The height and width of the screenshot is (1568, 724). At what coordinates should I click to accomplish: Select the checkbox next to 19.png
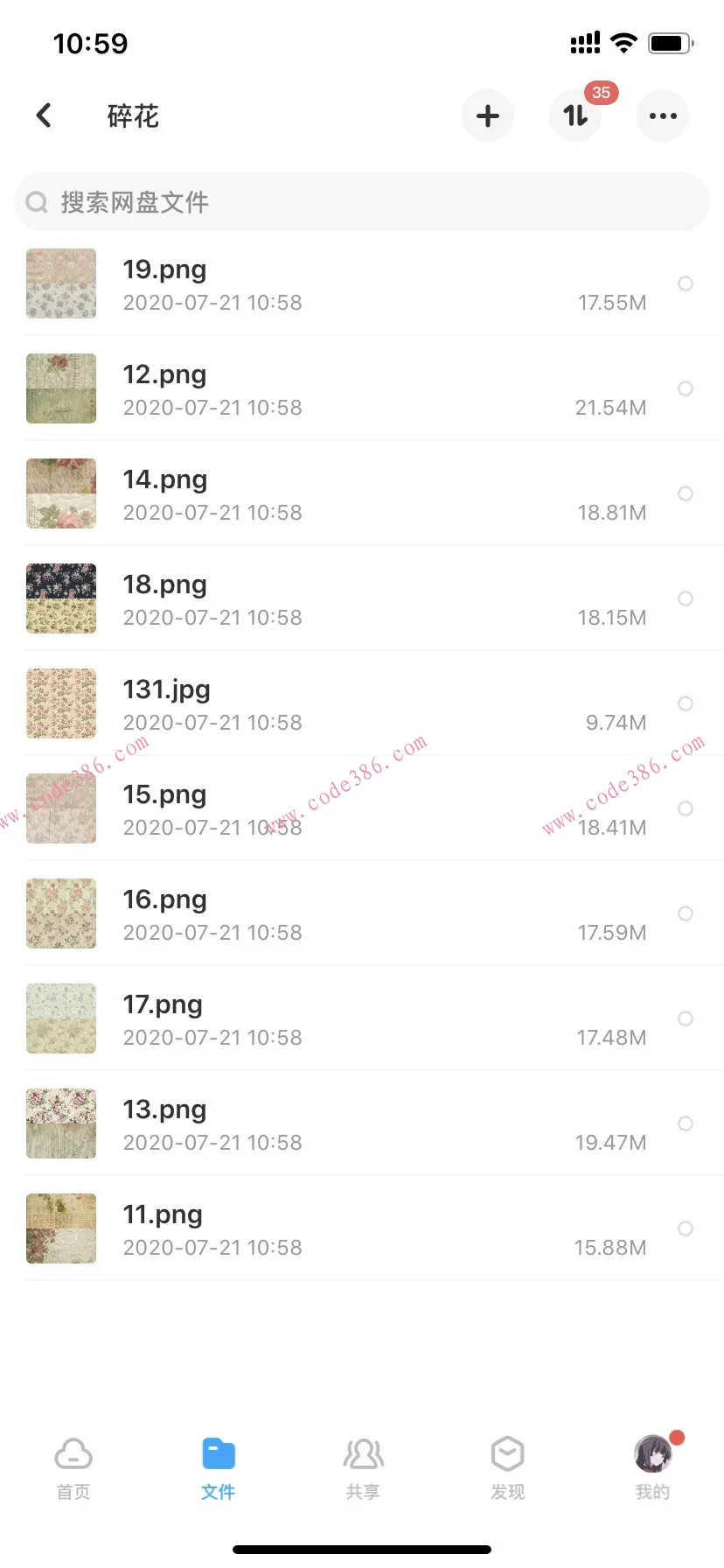686,283
